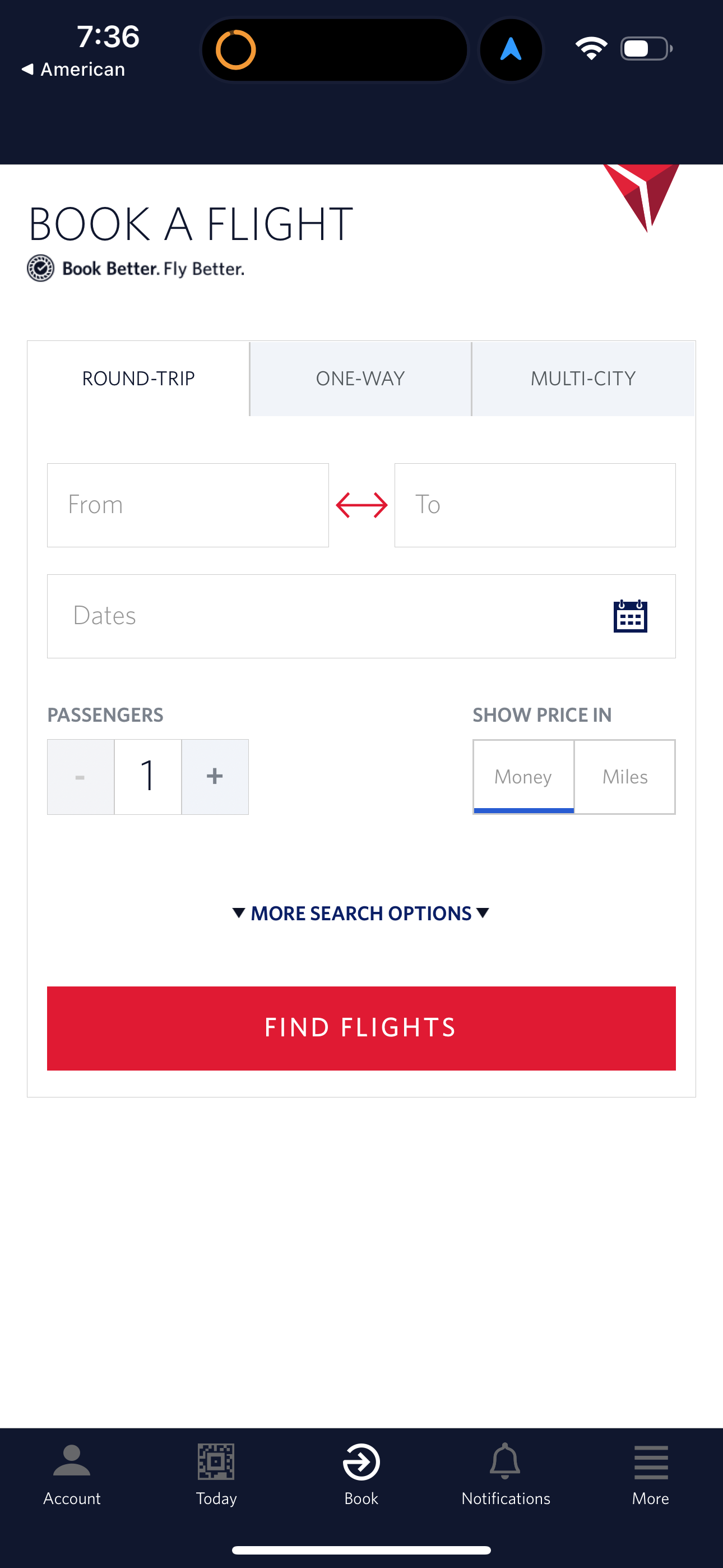Tap the swap From/To arrows icon
723x1568 pixels.
pyautogui.click(x=361, y=504)
